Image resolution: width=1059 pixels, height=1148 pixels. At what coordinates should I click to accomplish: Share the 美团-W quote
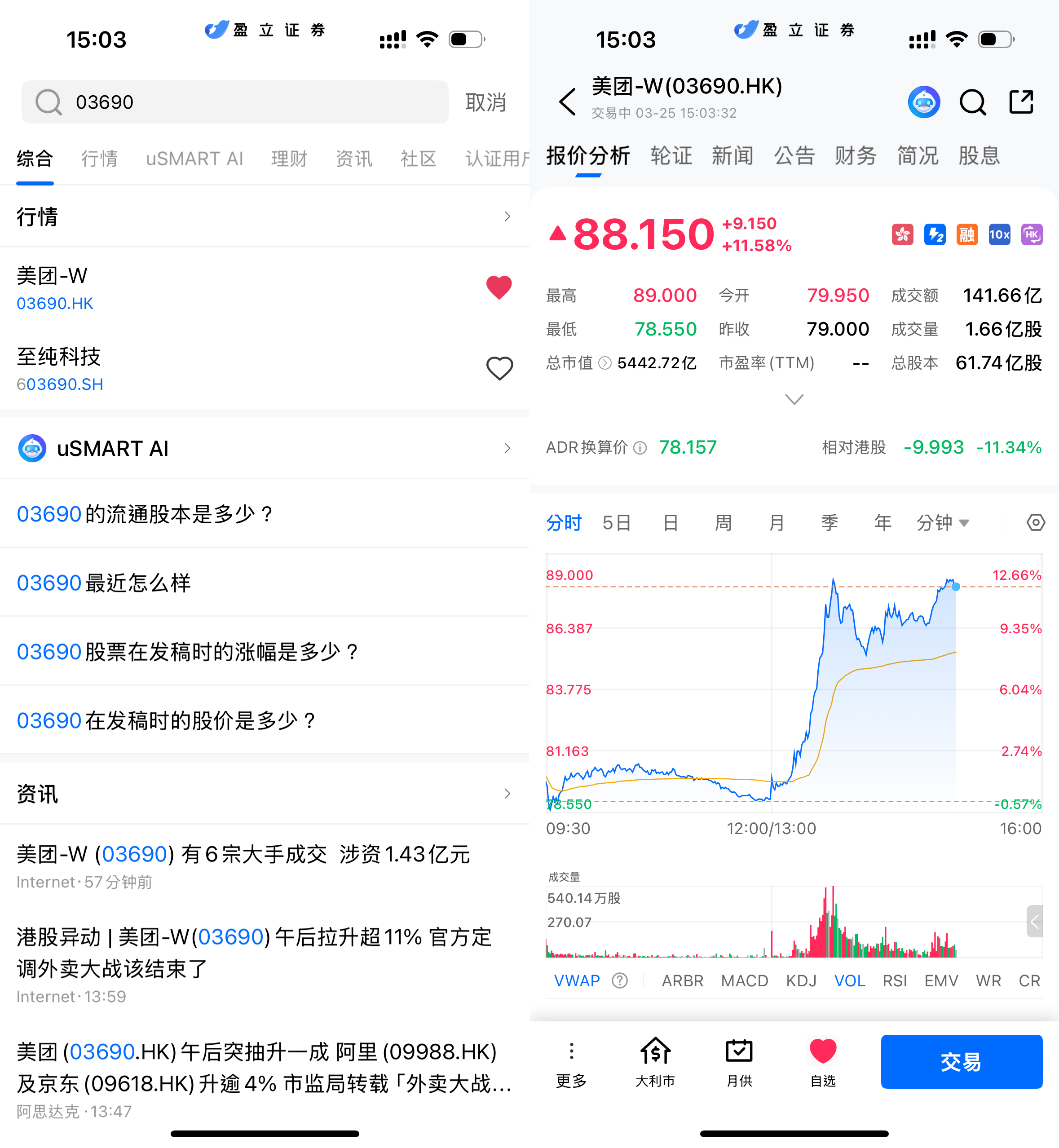(x=1021, y=102)
